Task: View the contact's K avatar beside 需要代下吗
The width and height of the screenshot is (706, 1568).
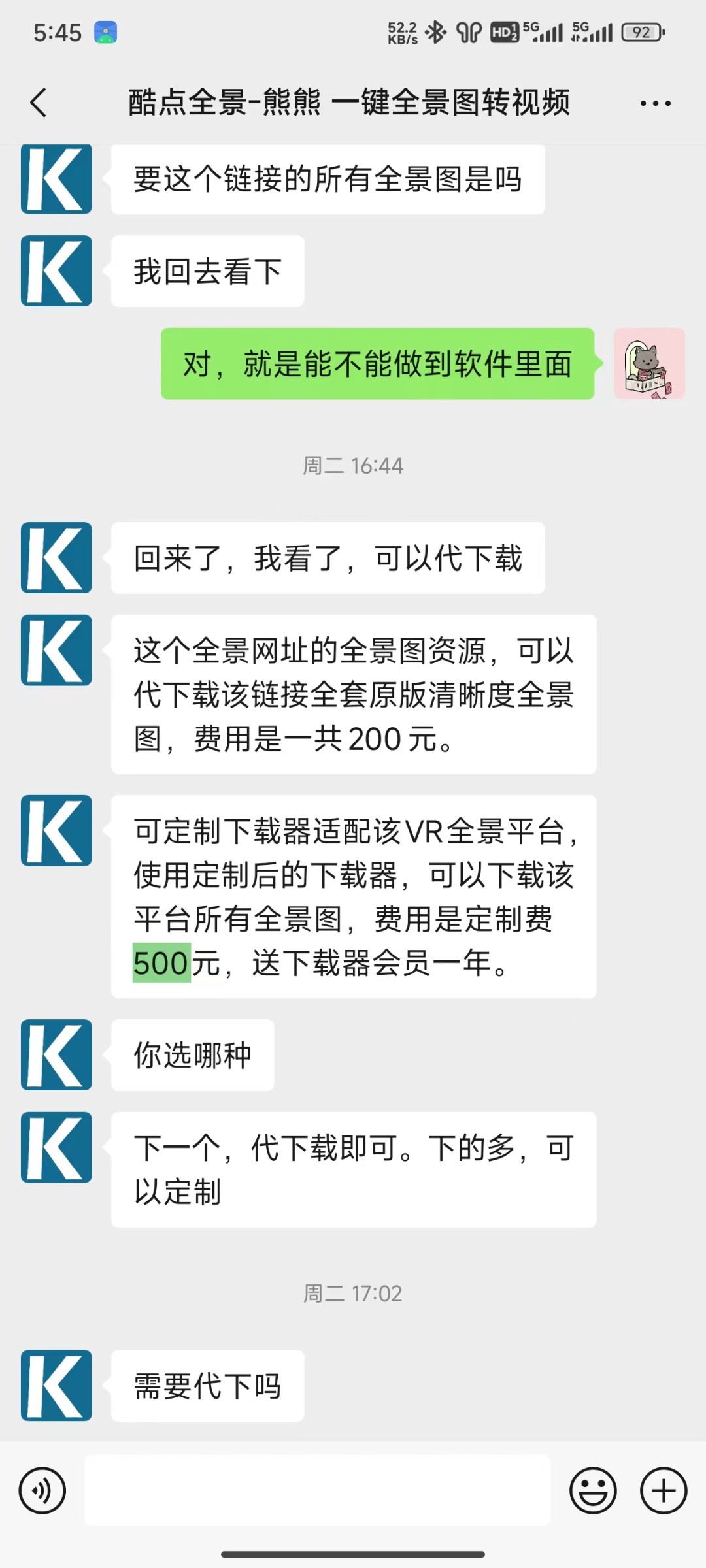Action: [57, 1385]
